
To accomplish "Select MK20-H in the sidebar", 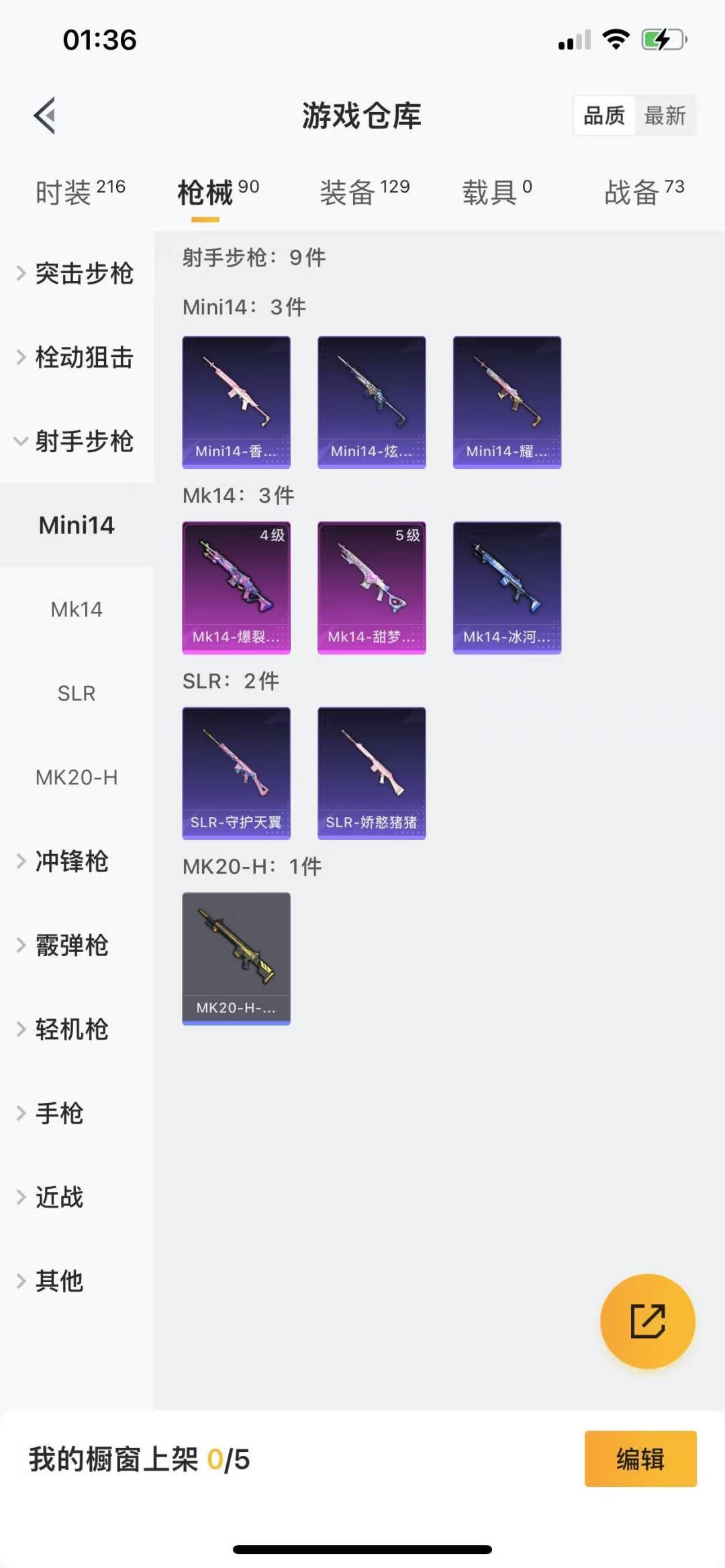I will tap(77, 778).
